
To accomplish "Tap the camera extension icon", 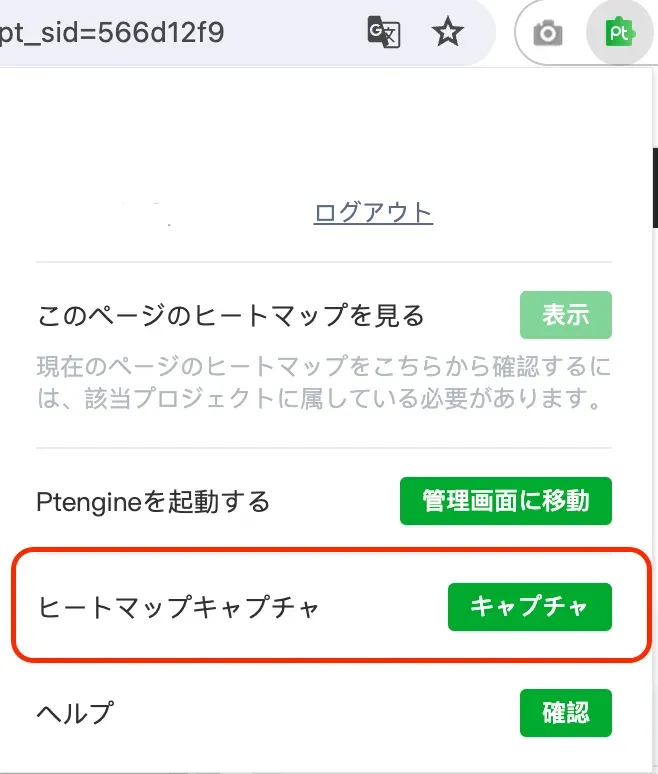I will [548, 34].
